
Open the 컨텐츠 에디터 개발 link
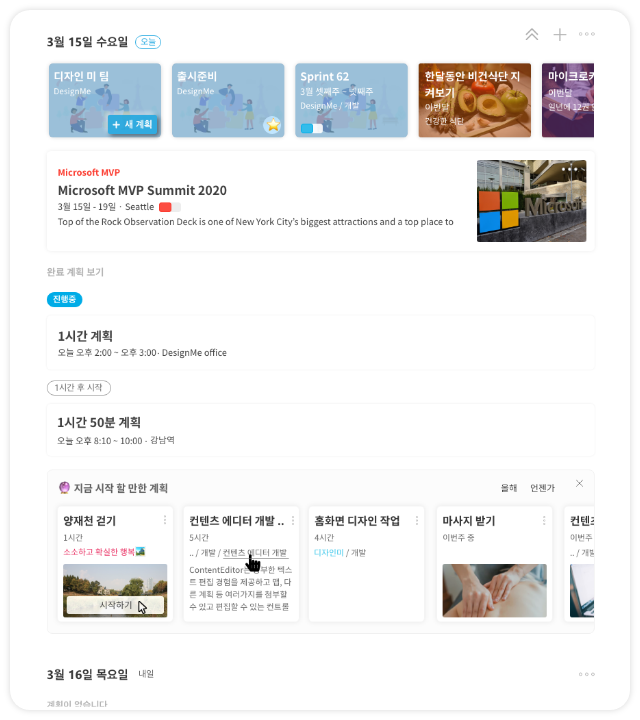coord(255,552)
